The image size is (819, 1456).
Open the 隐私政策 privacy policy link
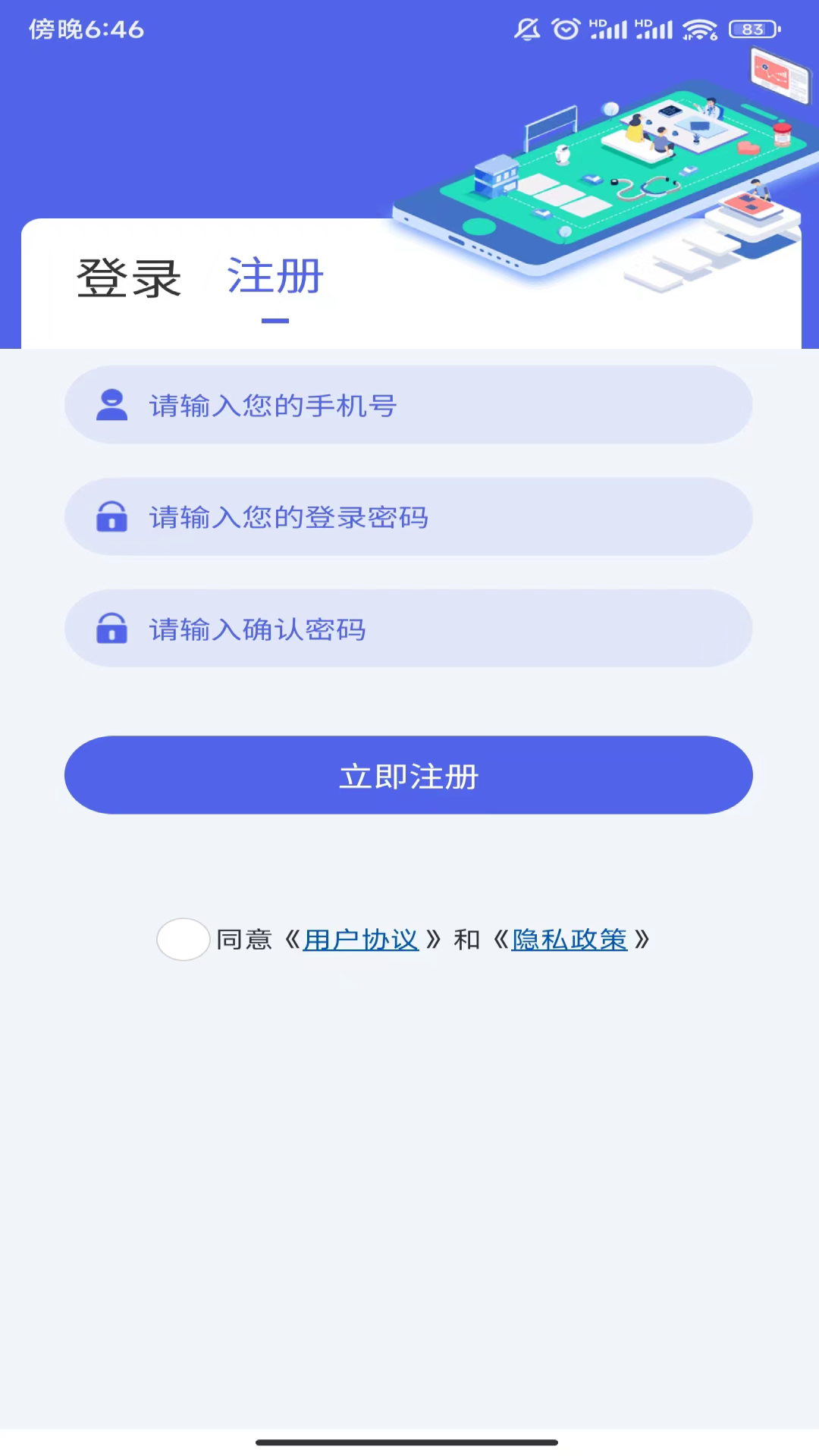click(571, 940)
